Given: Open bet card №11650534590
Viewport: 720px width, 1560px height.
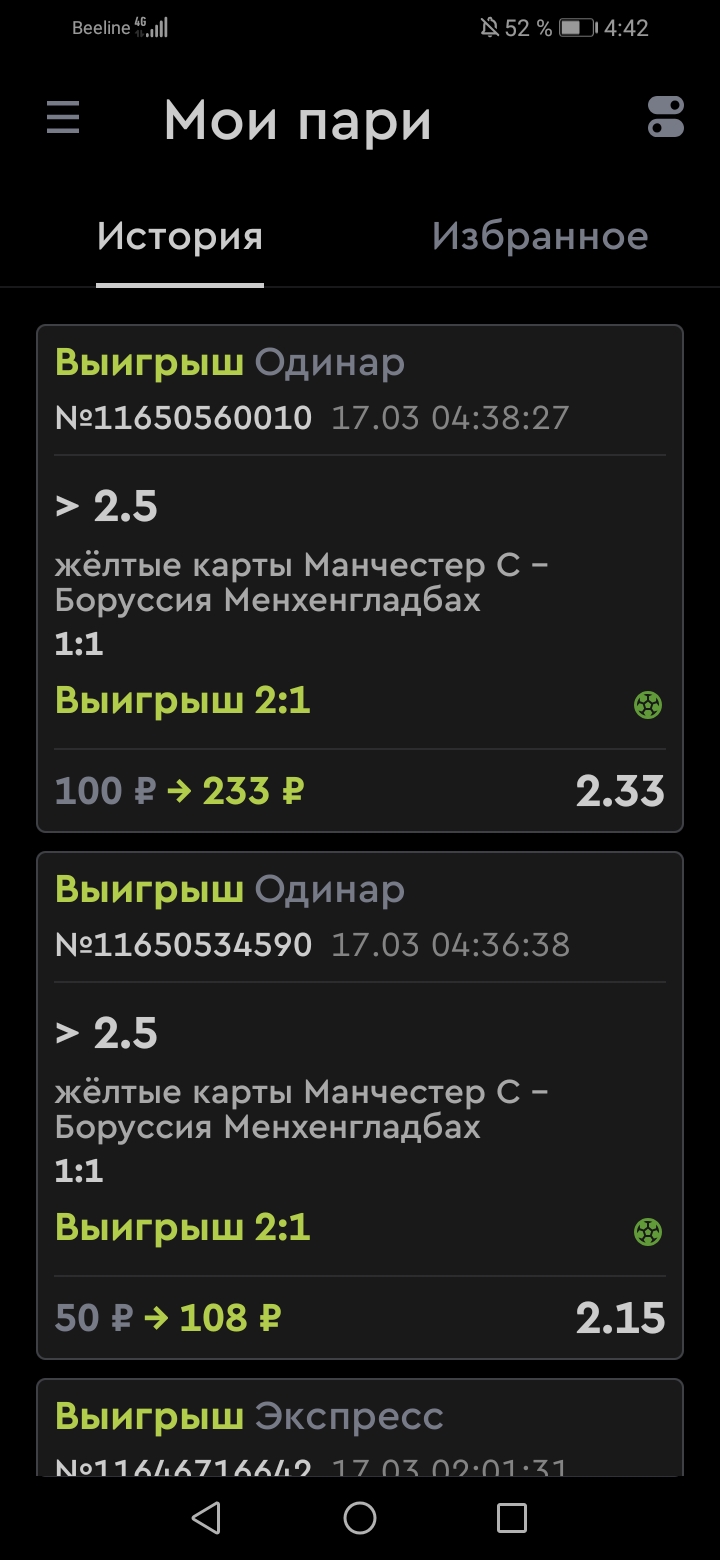Looking at the screenshot, I should (x=360, y=1105).
